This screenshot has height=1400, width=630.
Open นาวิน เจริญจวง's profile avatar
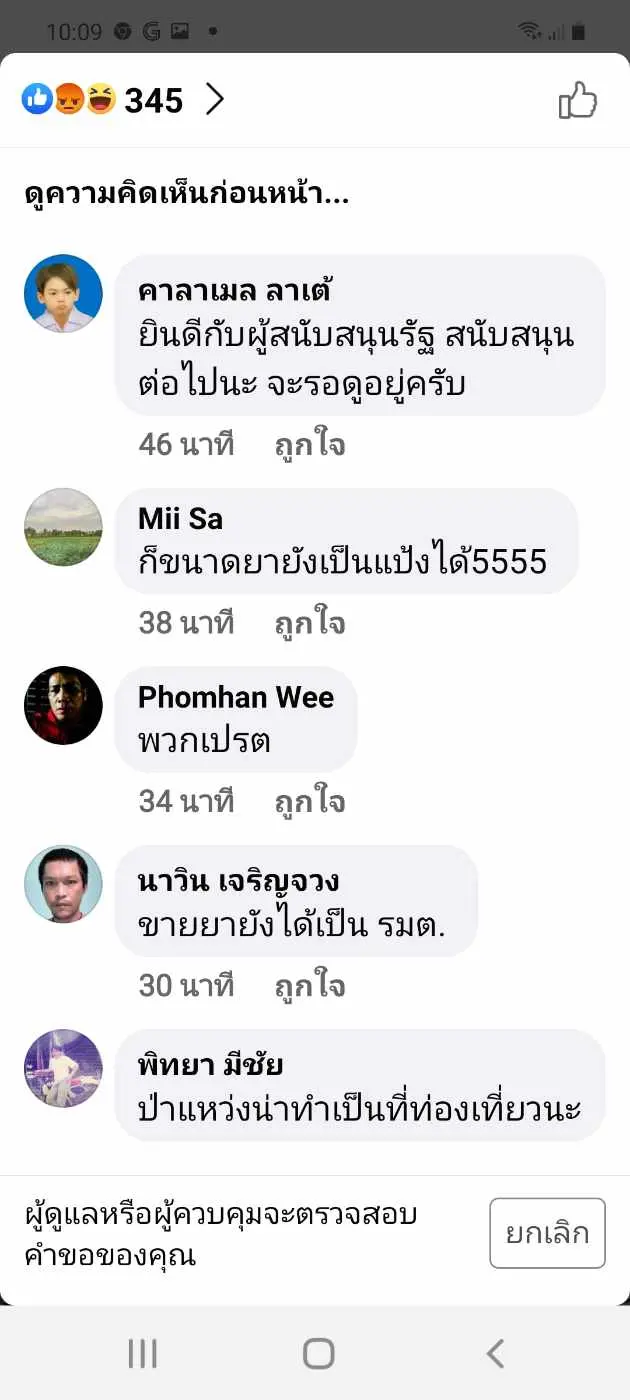[x=63, y=884]
